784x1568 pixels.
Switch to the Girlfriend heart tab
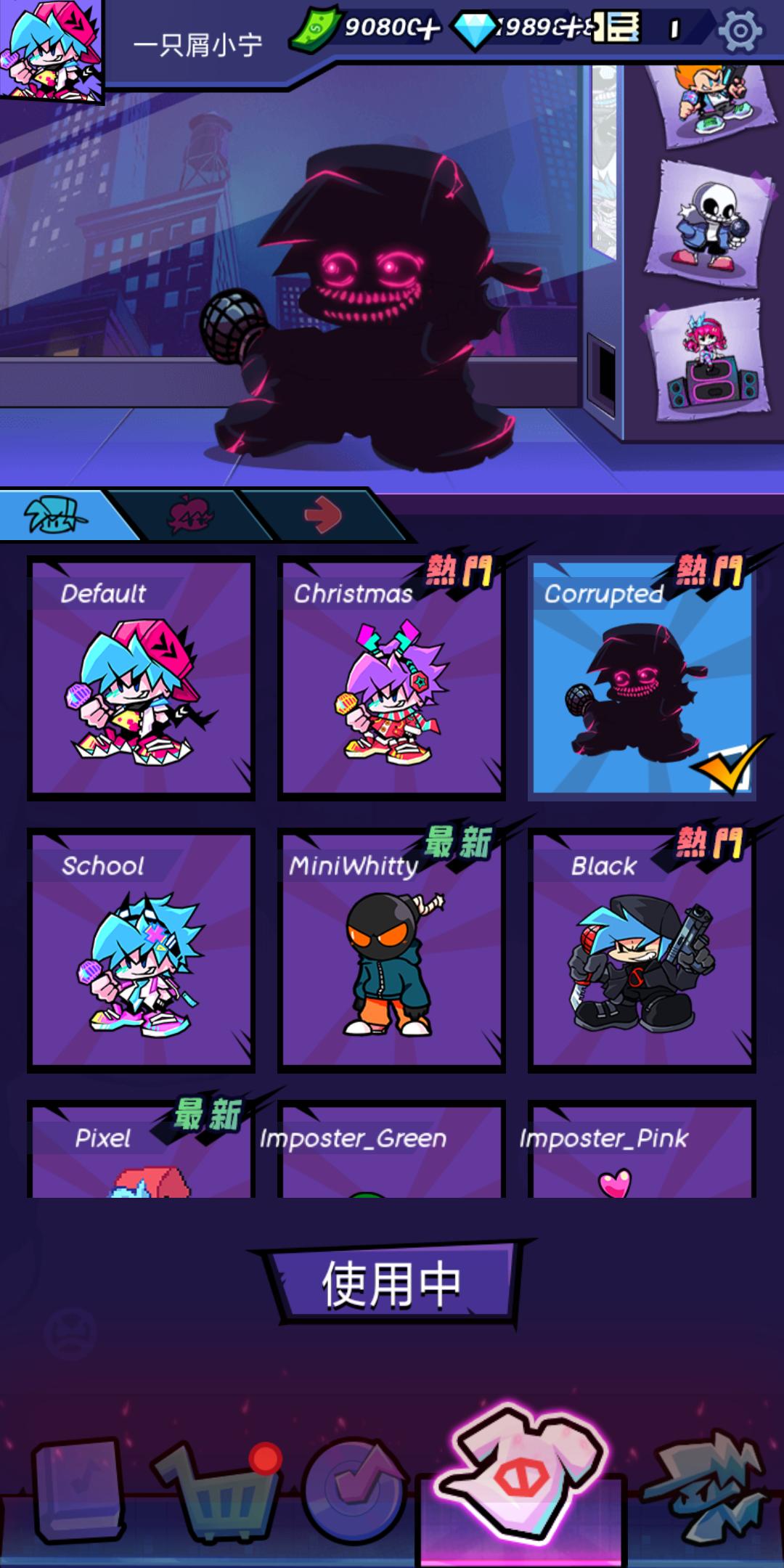pos(190,515)
